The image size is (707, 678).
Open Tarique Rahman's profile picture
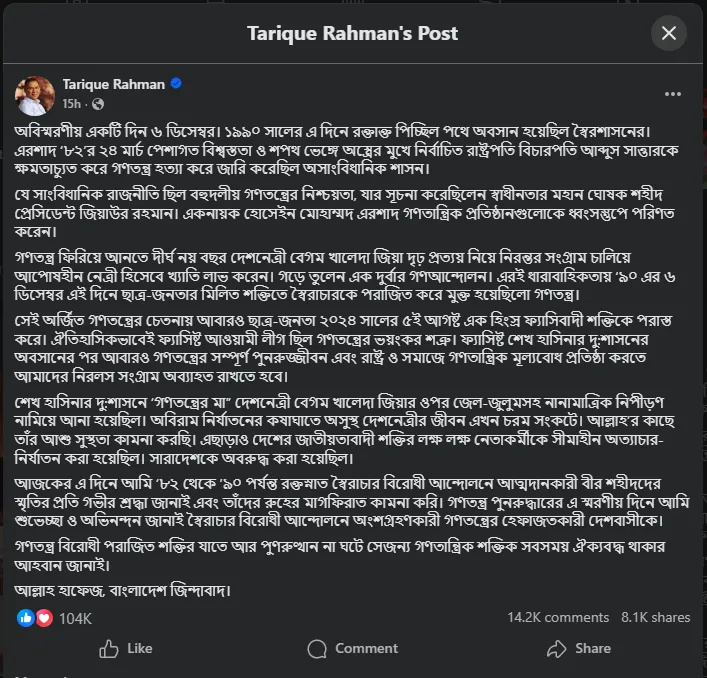coord(34,93)
